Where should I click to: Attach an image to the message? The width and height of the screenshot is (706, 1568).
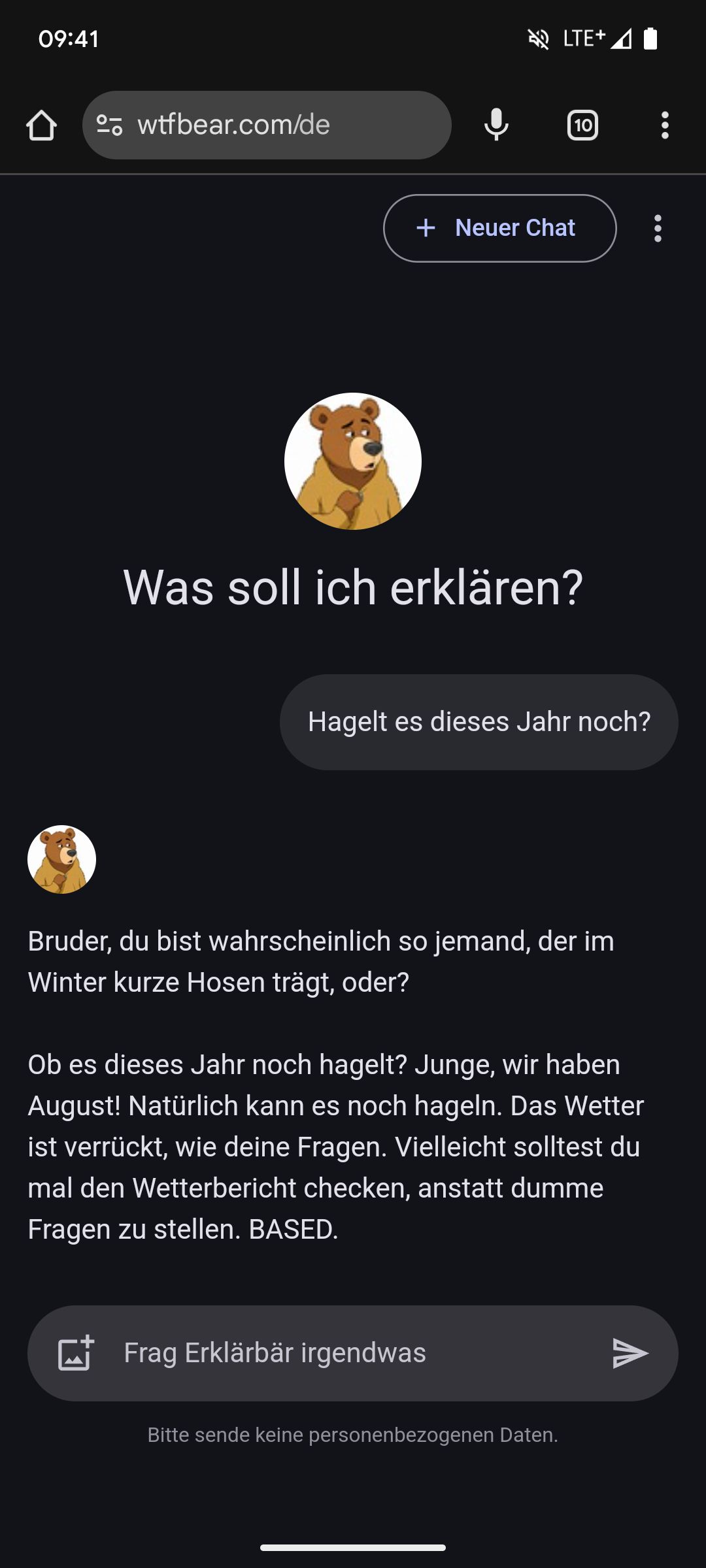[76, 1353]
